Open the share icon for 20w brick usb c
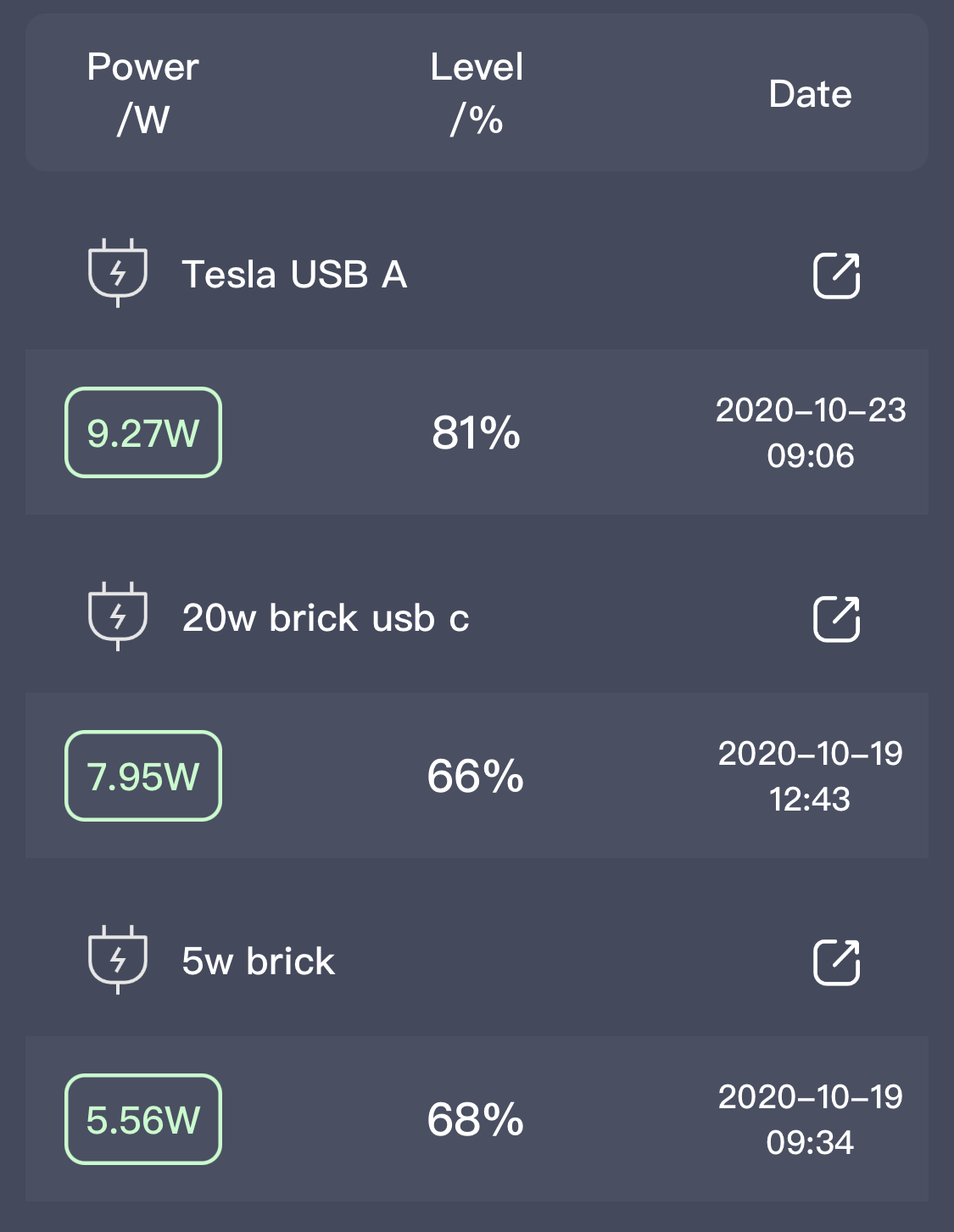The width and height of the screenshot is (954, 1232). (x=836, y=619)
